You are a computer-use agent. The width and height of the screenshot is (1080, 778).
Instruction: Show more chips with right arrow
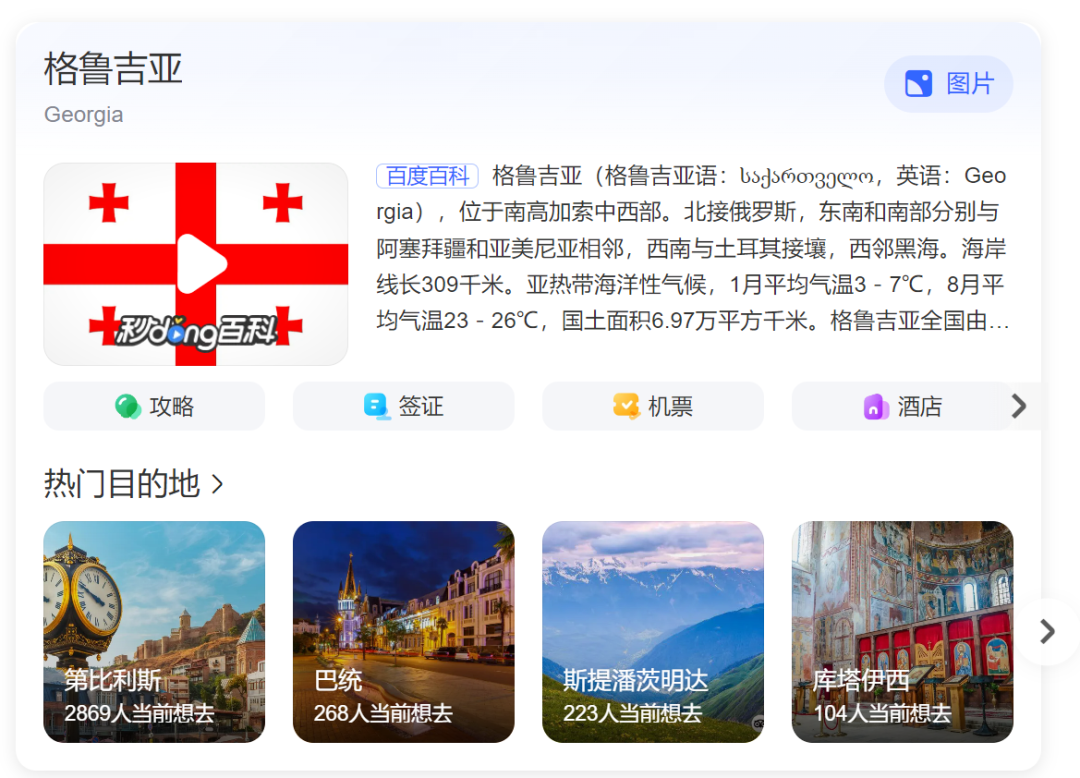pyautogui.click(x=1019, y=406)
